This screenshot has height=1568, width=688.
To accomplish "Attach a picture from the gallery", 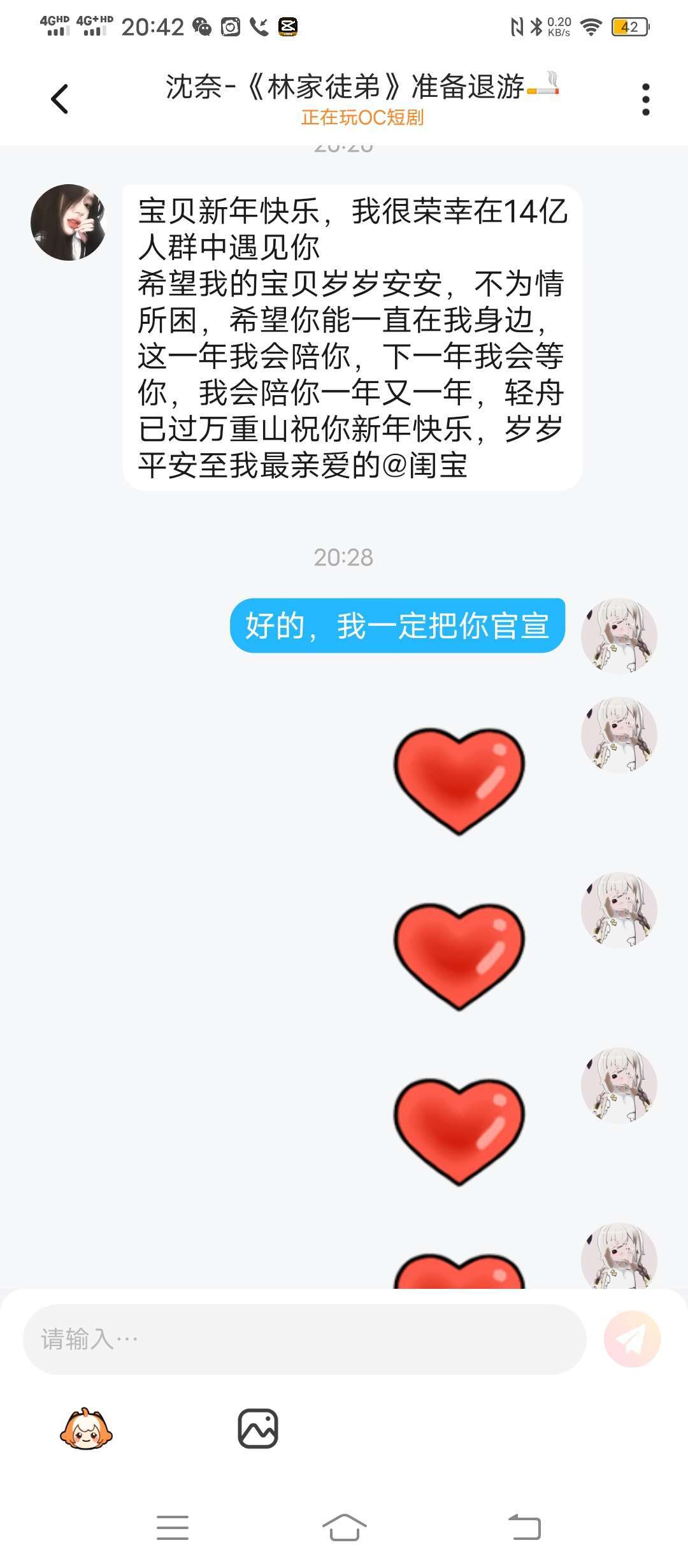I will (258, 1428).
